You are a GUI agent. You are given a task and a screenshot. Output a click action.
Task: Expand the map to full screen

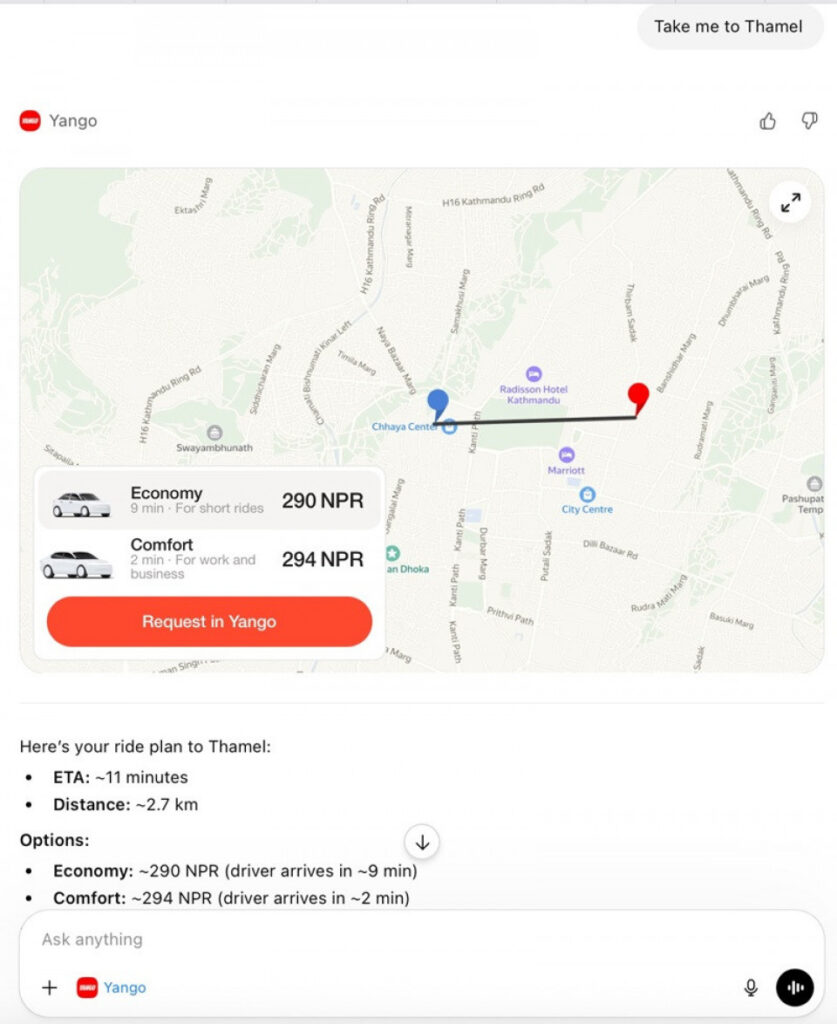pyautogui.click(x=790, y=203)
